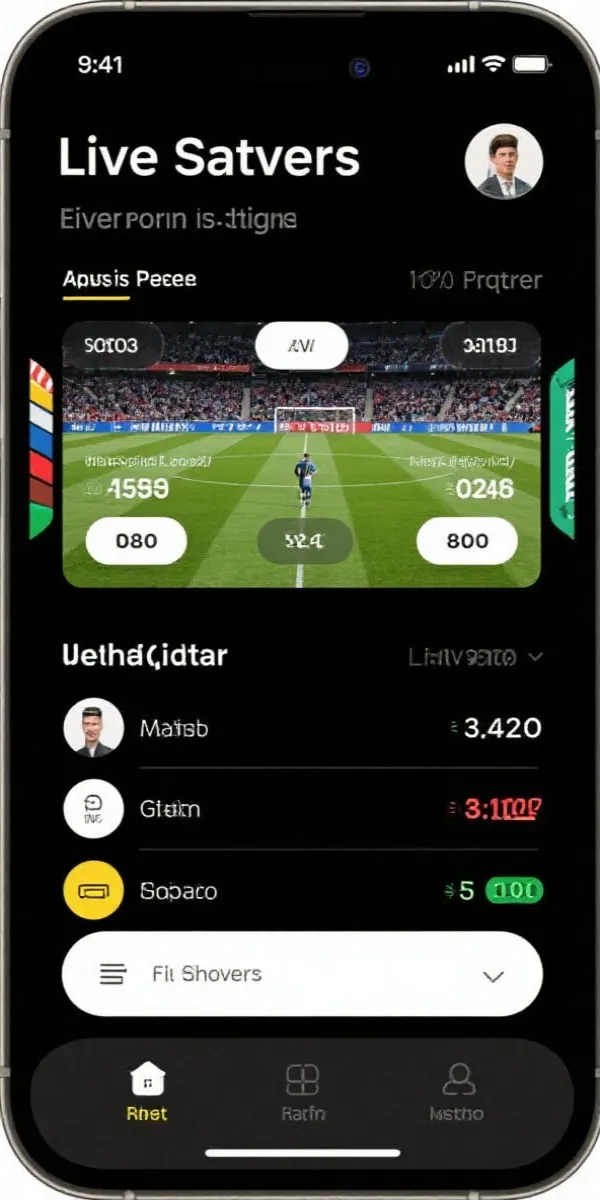Image resolution: width=600 pixels, height=1200 pixels.
Task: Expand the dropdown beside Uethad(idtar
Action: 476,657
